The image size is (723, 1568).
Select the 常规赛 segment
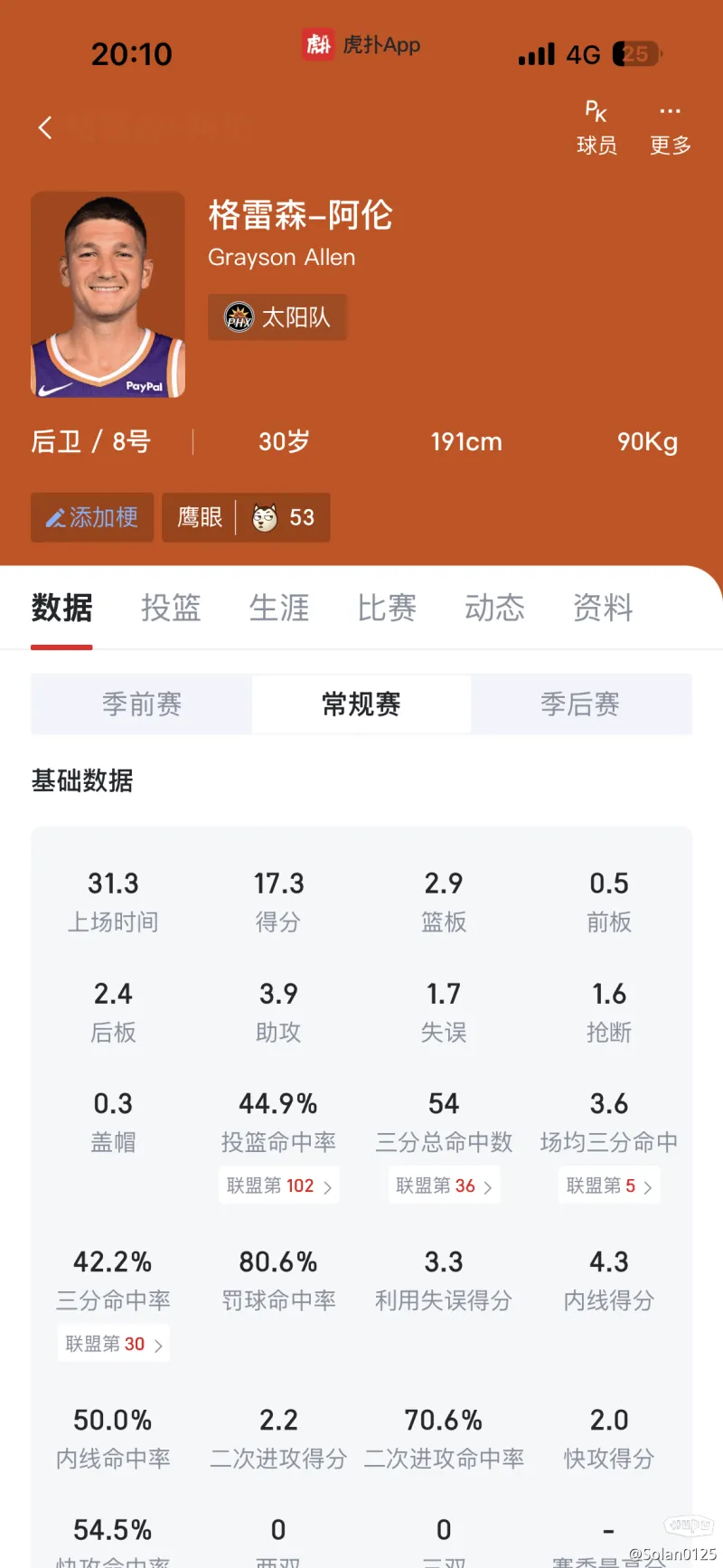point(361,704)
